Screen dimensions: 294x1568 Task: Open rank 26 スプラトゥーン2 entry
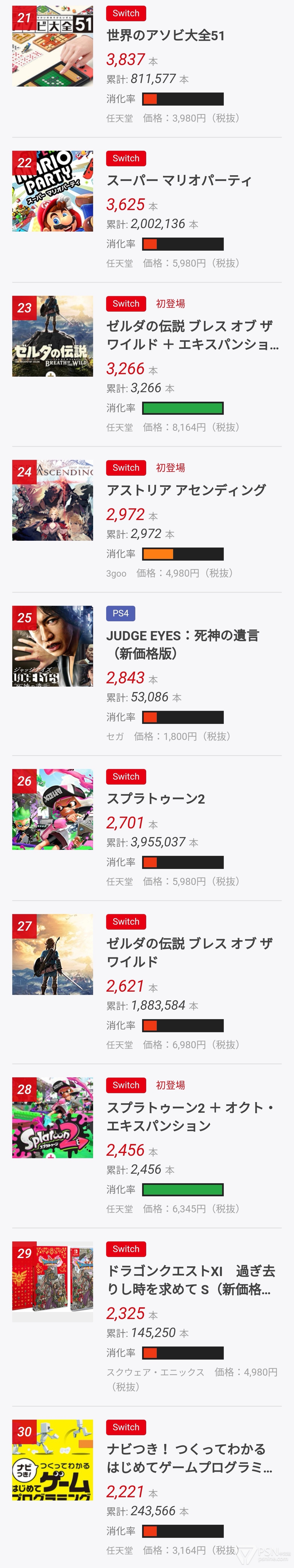coord(155,799)
